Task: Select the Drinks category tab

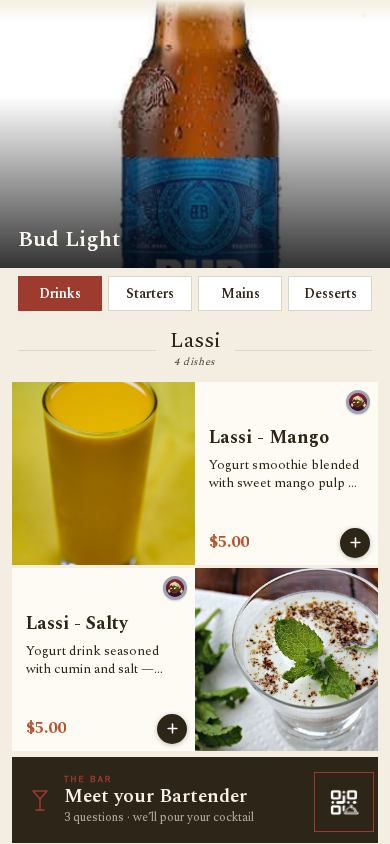Action: click(x=60, y=293)
